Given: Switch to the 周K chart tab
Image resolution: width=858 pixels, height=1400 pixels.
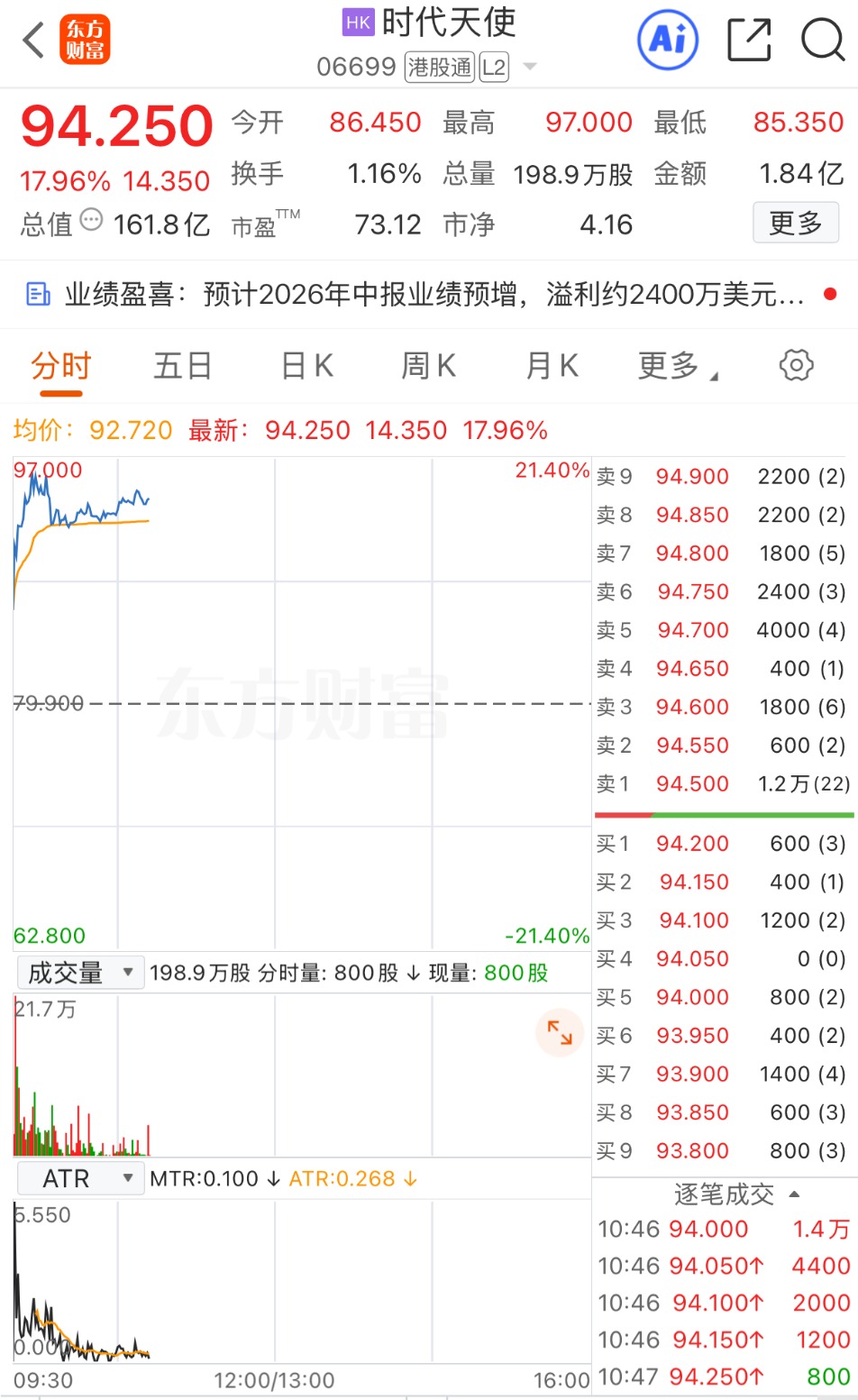Looking at the screenshot, I should coord(429,366).
